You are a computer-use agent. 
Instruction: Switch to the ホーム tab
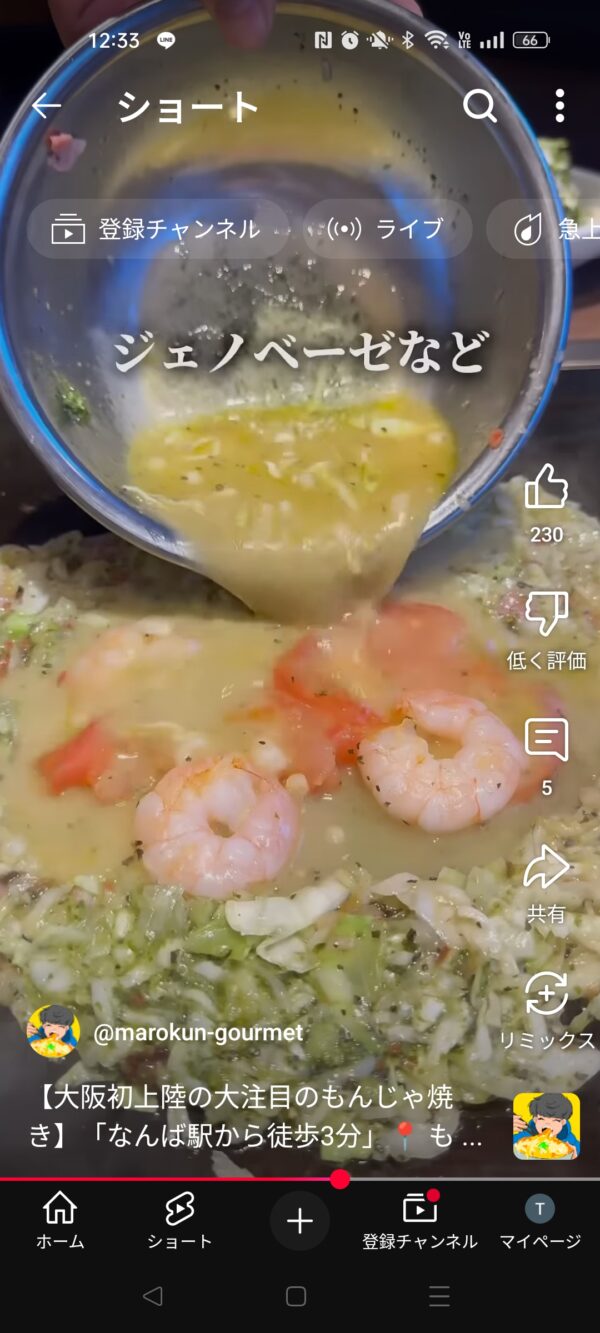point(60,1221)
